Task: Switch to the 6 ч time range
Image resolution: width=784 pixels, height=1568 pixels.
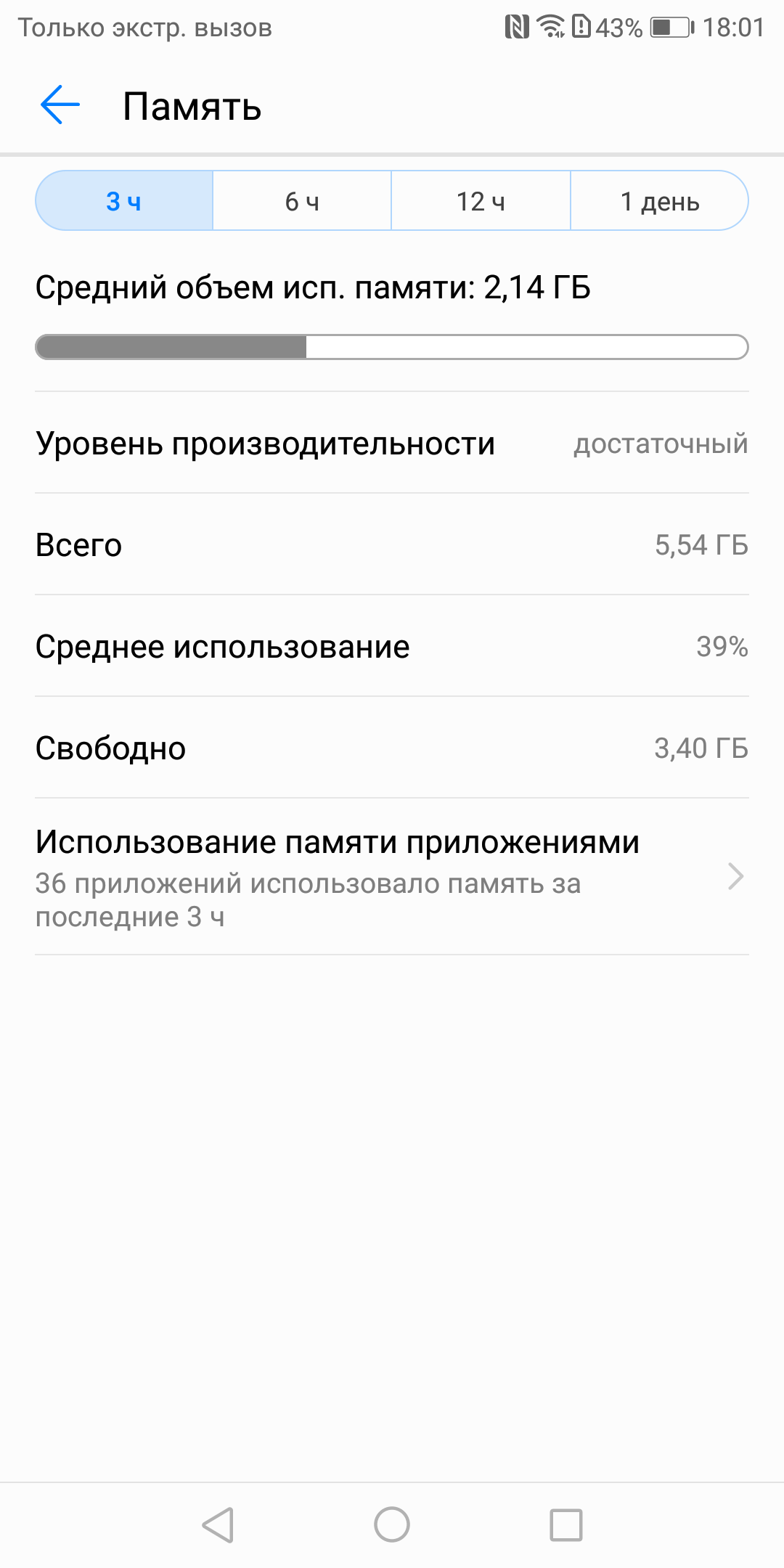Action: point(302,201)
